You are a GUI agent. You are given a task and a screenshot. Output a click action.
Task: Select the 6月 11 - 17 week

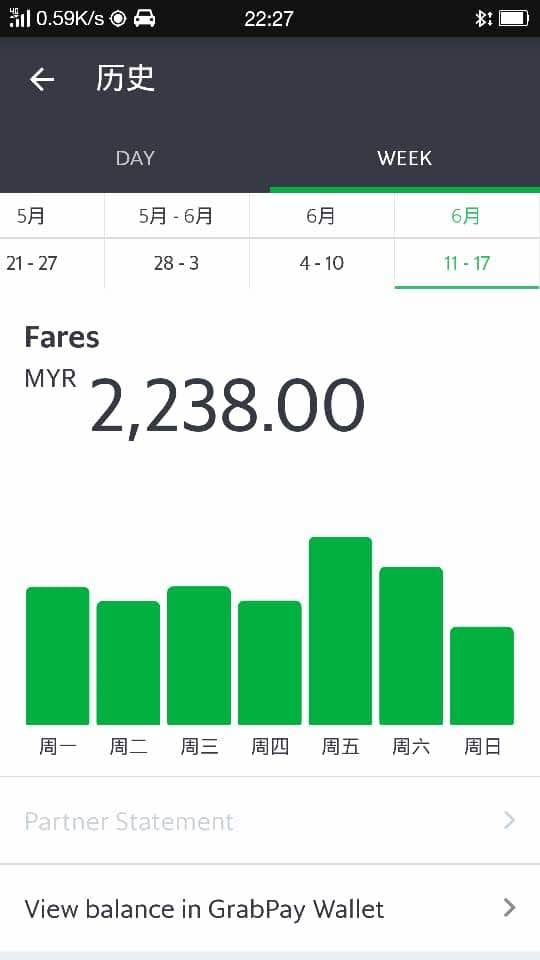pos(467,240)
